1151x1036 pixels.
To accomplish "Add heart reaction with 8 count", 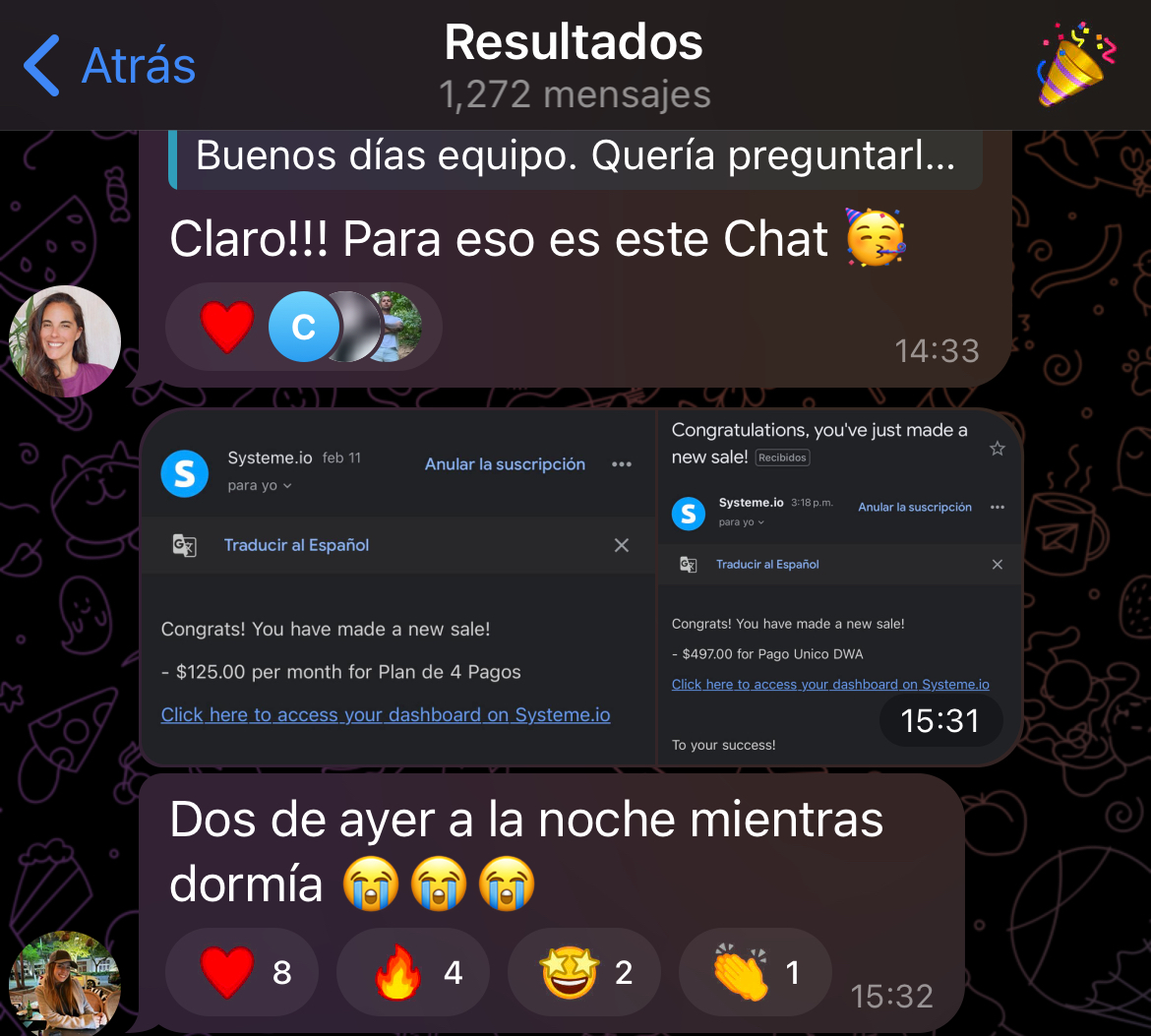I will pos(242,972).
